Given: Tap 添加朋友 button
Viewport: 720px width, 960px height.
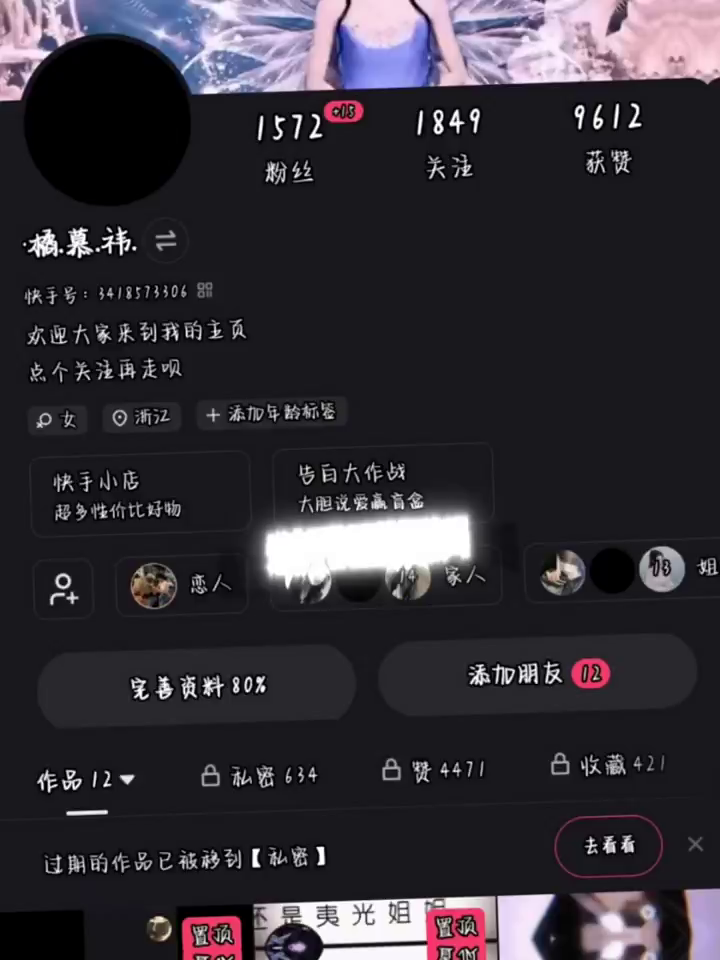Looking at the screenshot, I should [537, 675].
